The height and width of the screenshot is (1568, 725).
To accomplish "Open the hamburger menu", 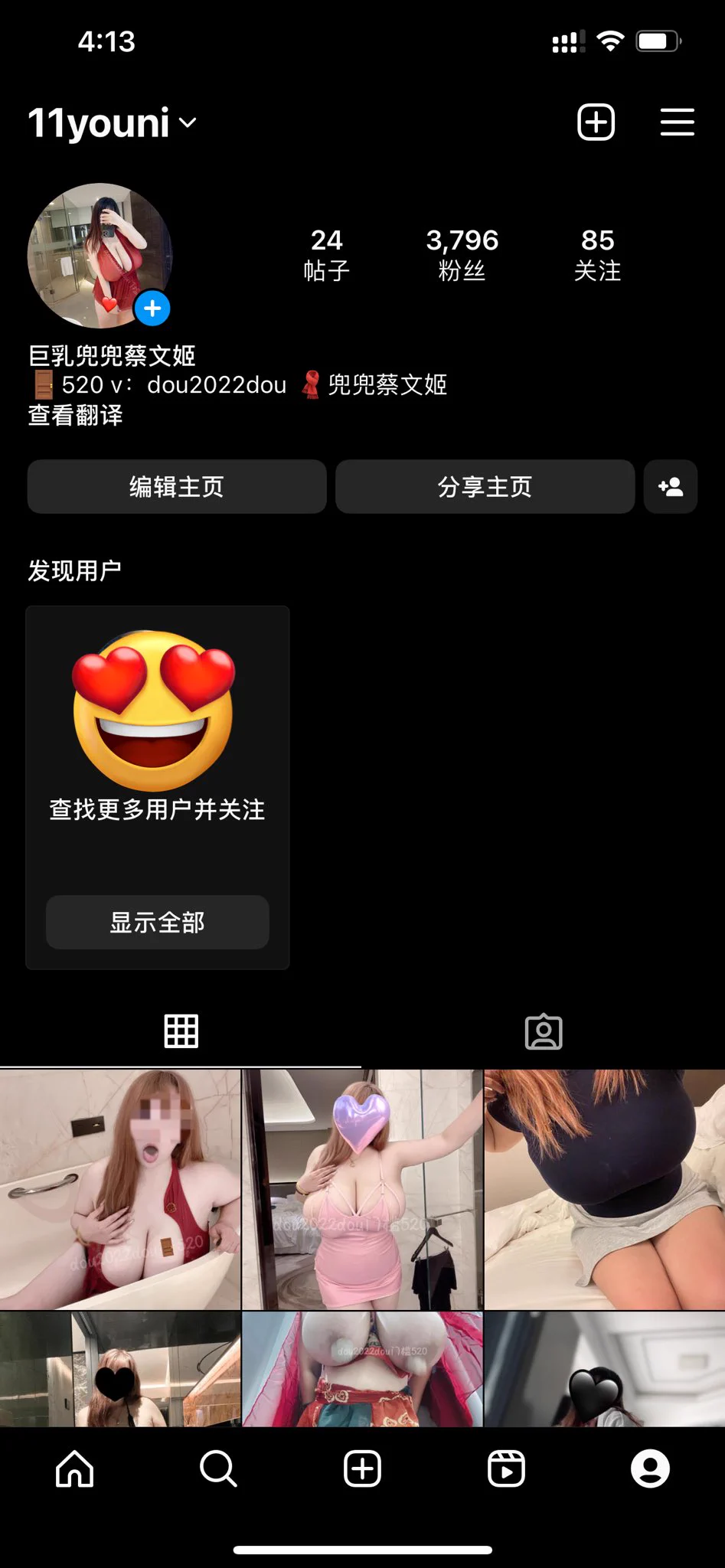I will 677,122.
